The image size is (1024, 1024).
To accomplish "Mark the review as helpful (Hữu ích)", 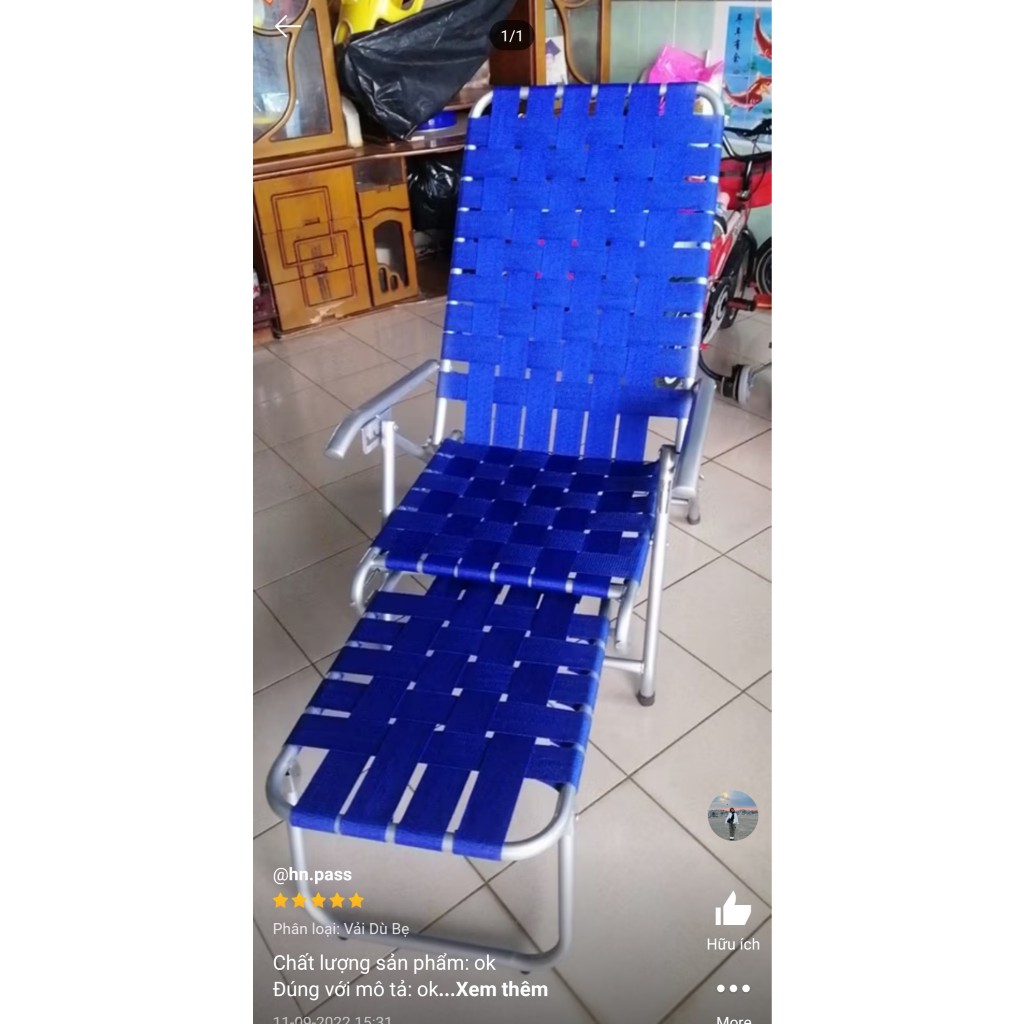I will coord(733,910).
